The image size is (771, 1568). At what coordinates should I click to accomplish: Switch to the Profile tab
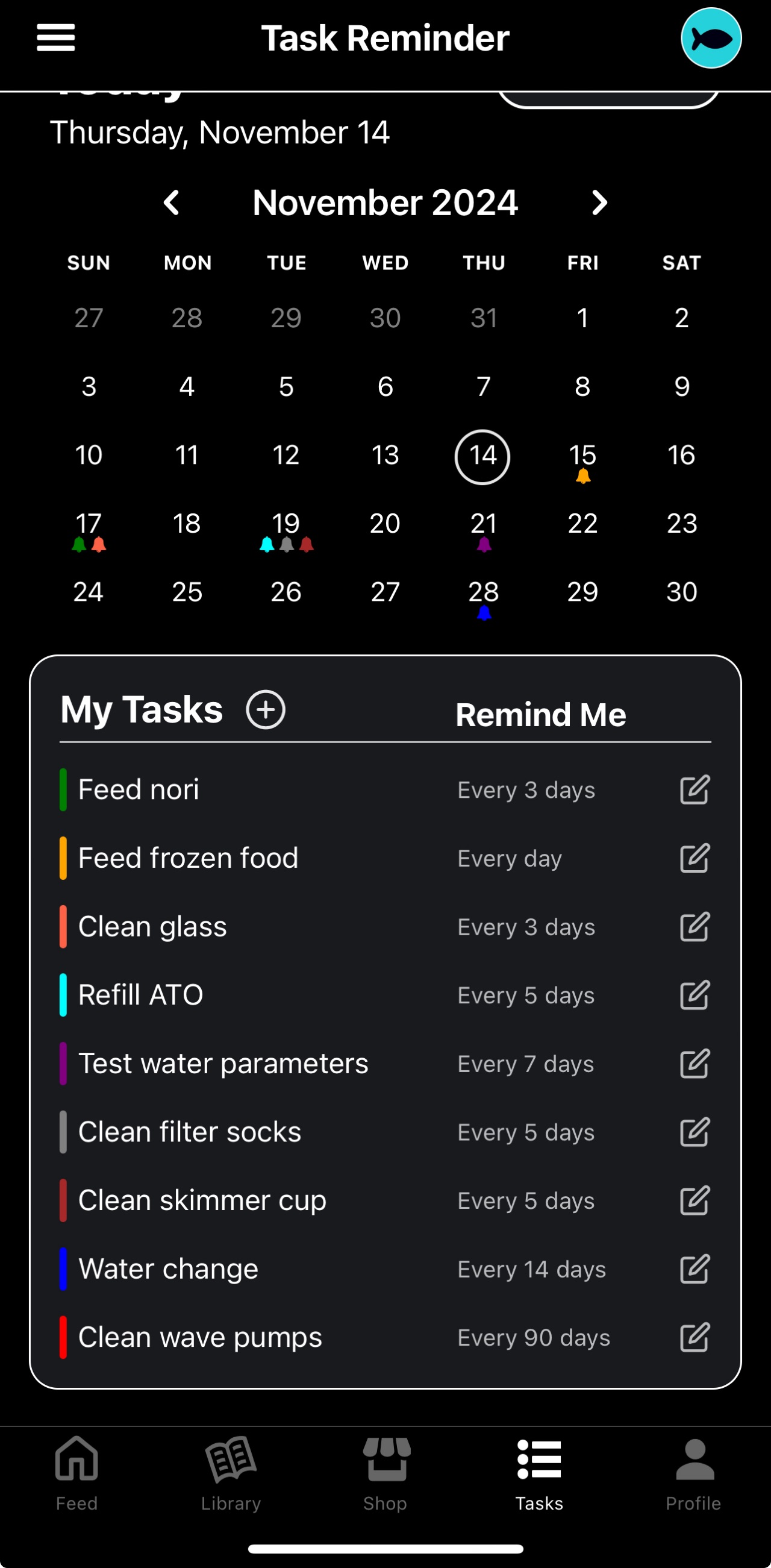pyautogui.click(x=694, y=1473)
